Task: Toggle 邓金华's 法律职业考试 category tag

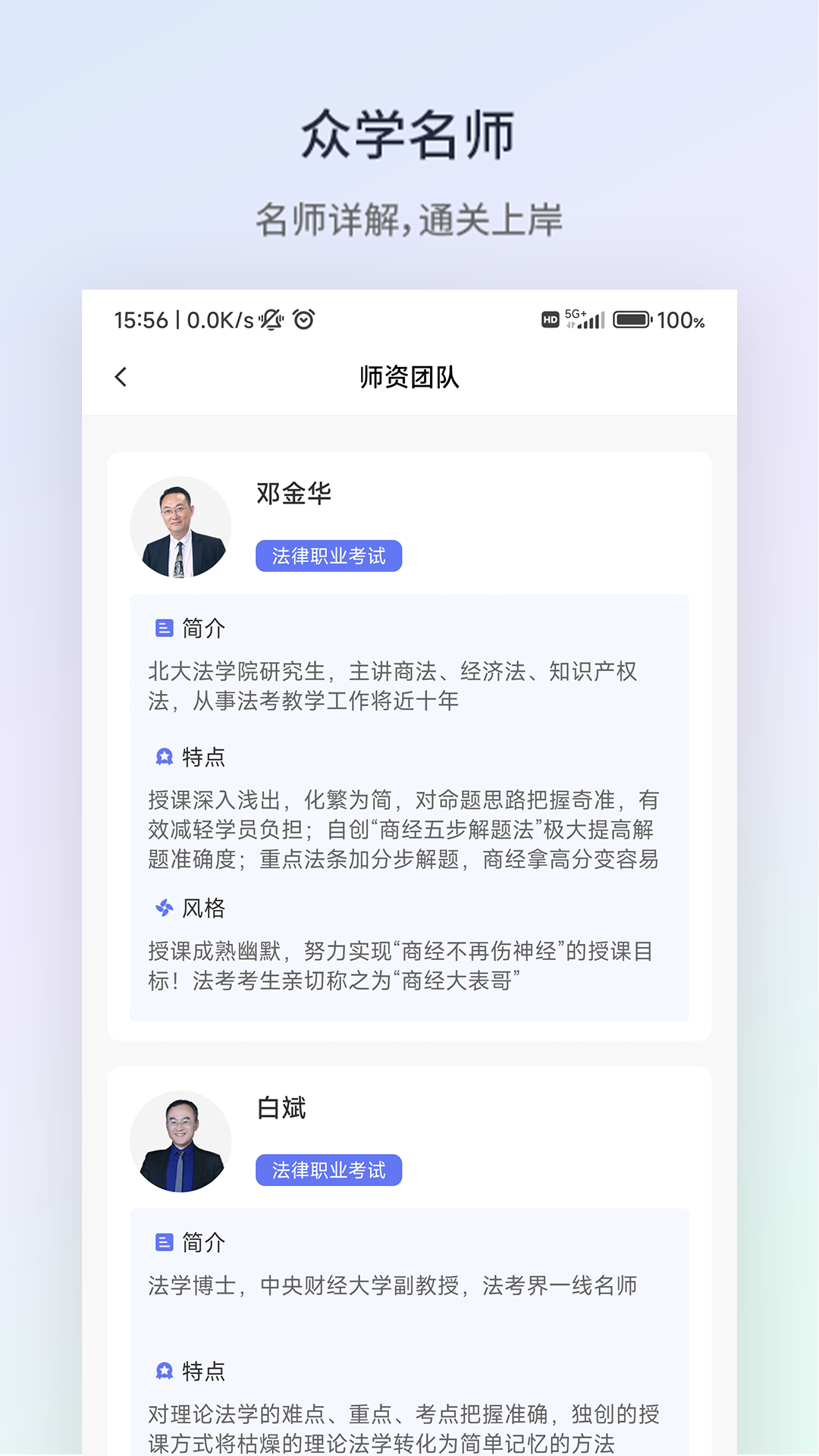Action: (x=329, y=556)
